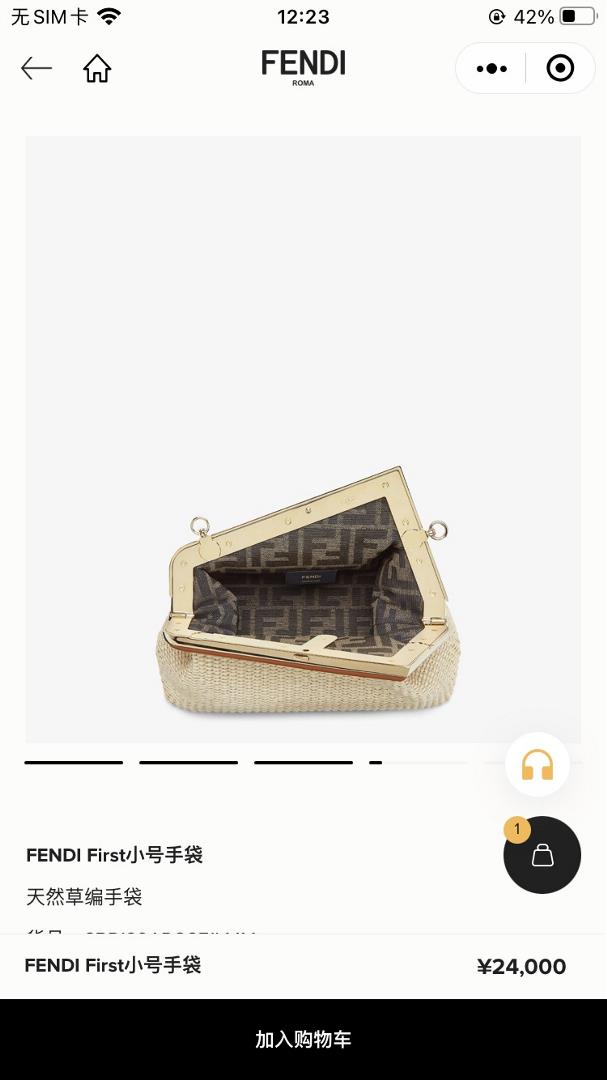607x1080 pixels.
Task: Return to the FENDI home page
Action: 97,68
